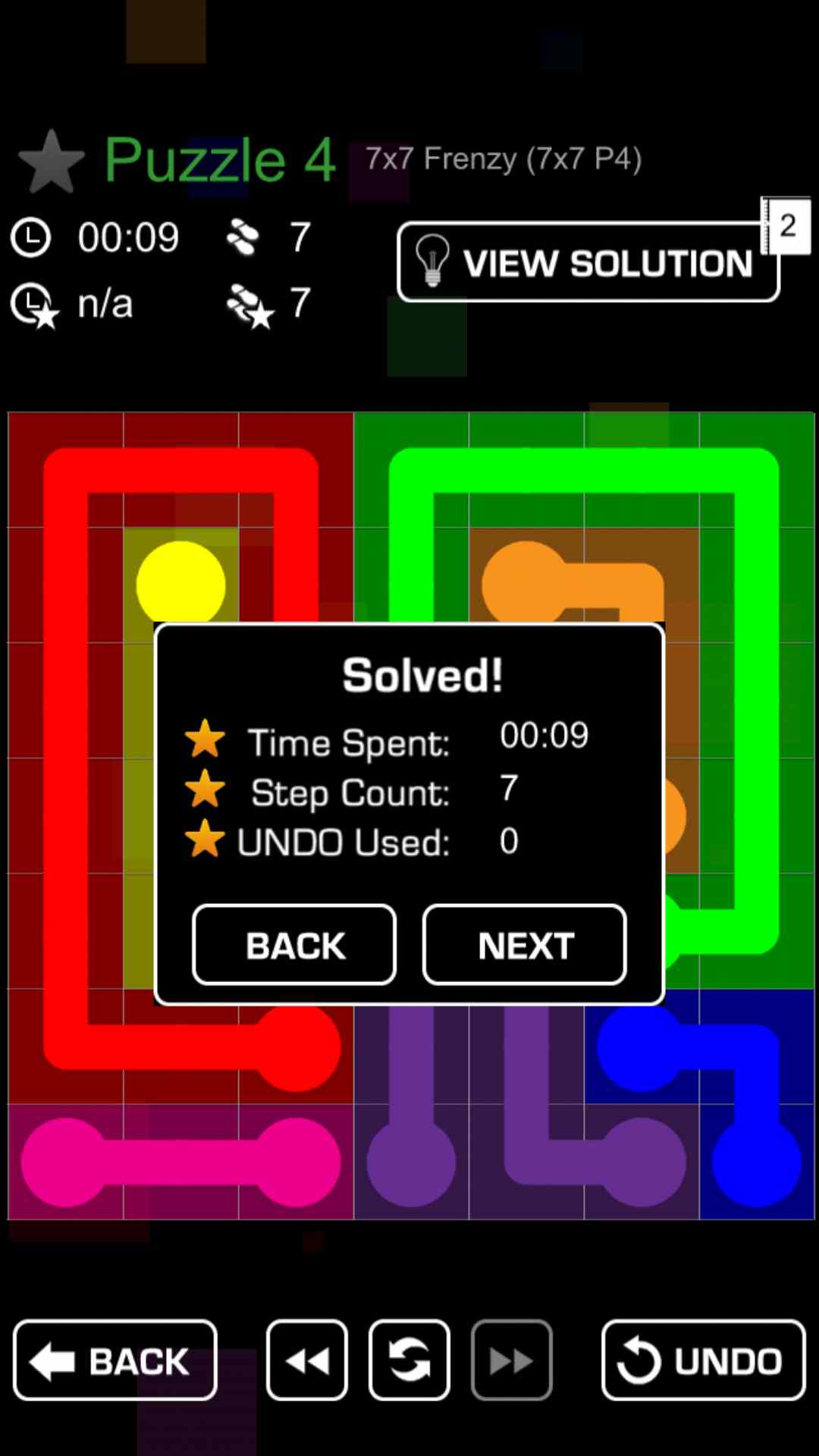Tap the bottom-left BACK arrow button
819x1456 pixels.
pyautogui.click(x=115, y=1360)
